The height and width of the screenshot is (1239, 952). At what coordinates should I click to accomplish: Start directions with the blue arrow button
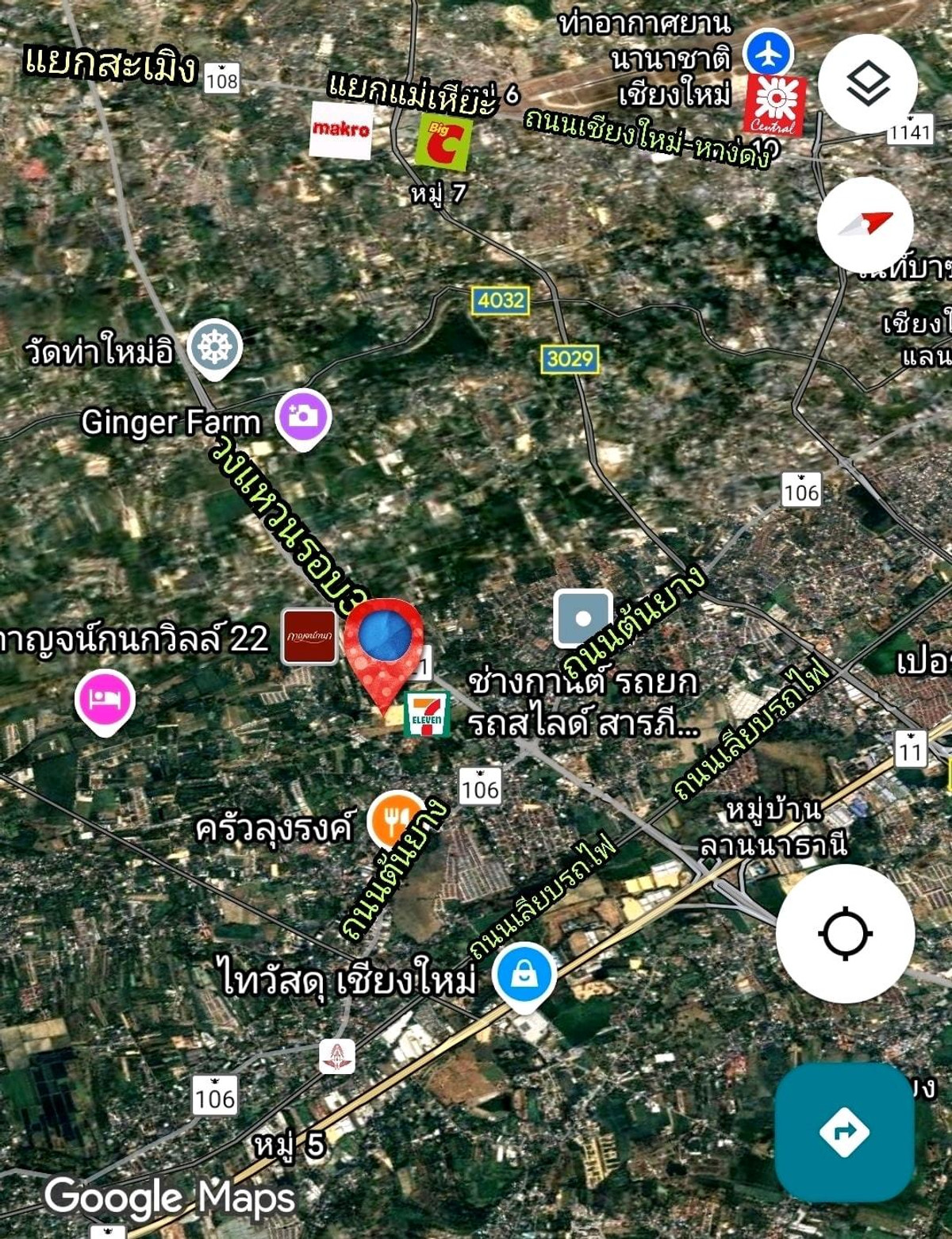tap(843, 1131)
